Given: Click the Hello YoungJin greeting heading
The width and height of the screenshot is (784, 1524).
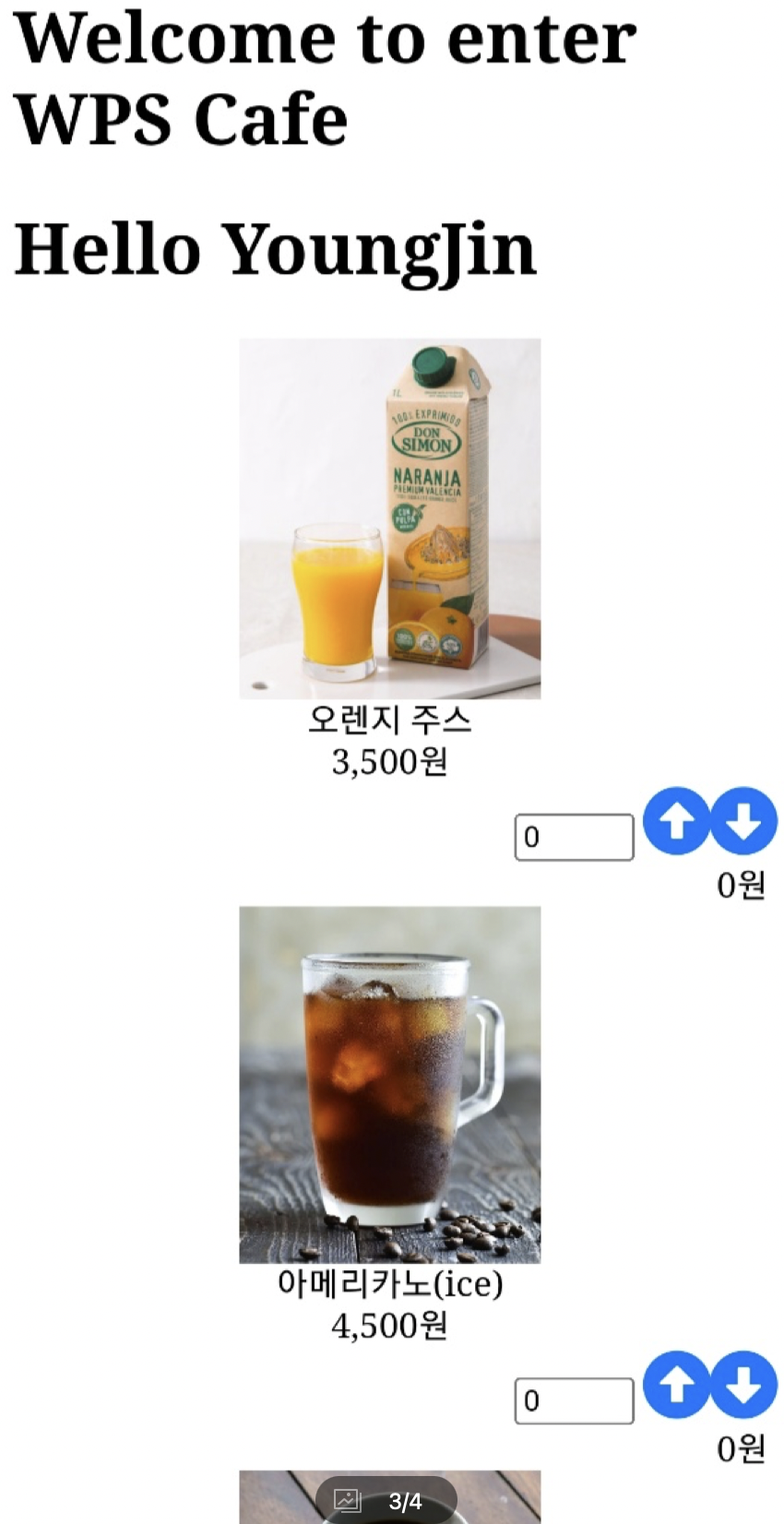Looking at the screenshot, I should pos(277,247).
